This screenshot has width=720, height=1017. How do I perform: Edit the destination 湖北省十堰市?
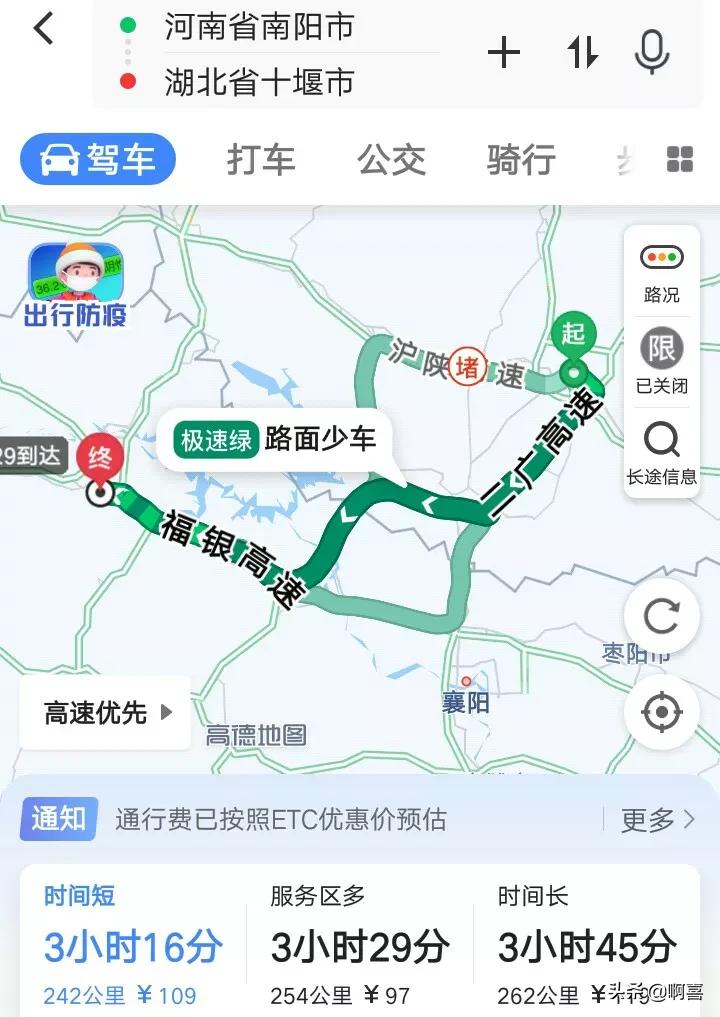tap(259, 82)
